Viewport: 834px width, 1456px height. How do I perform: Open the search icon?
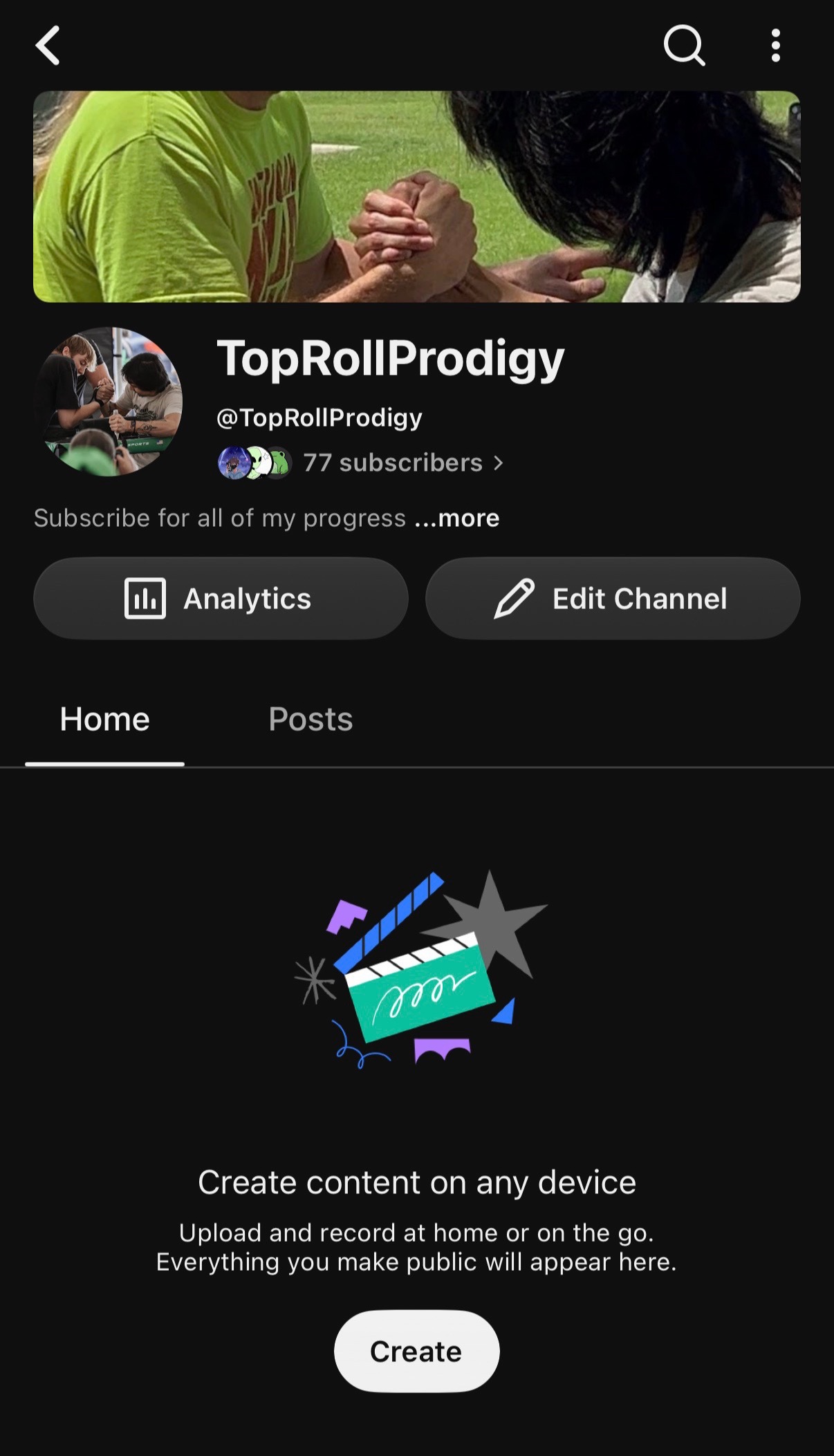[x=684, y=46]
